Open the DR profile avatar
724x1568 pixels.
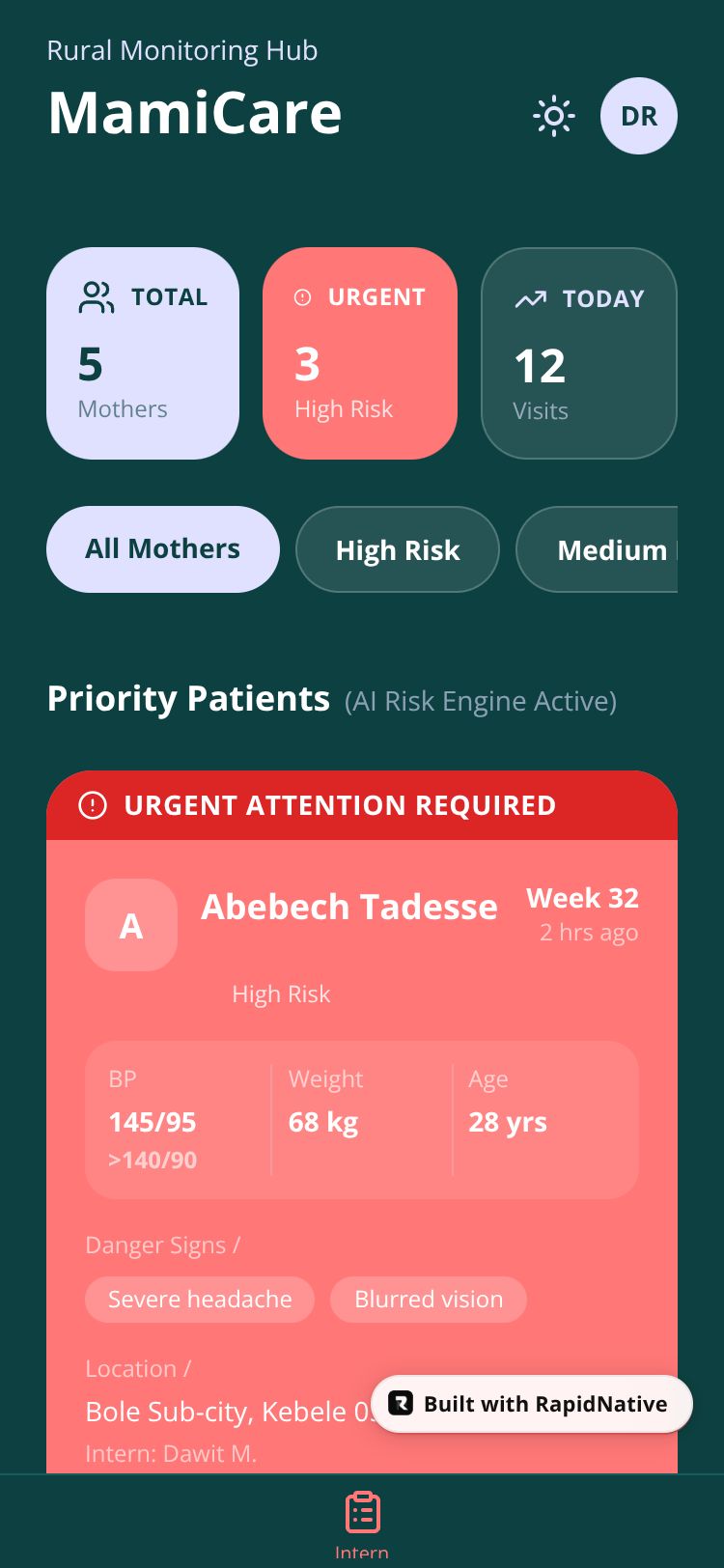(638, 117)
